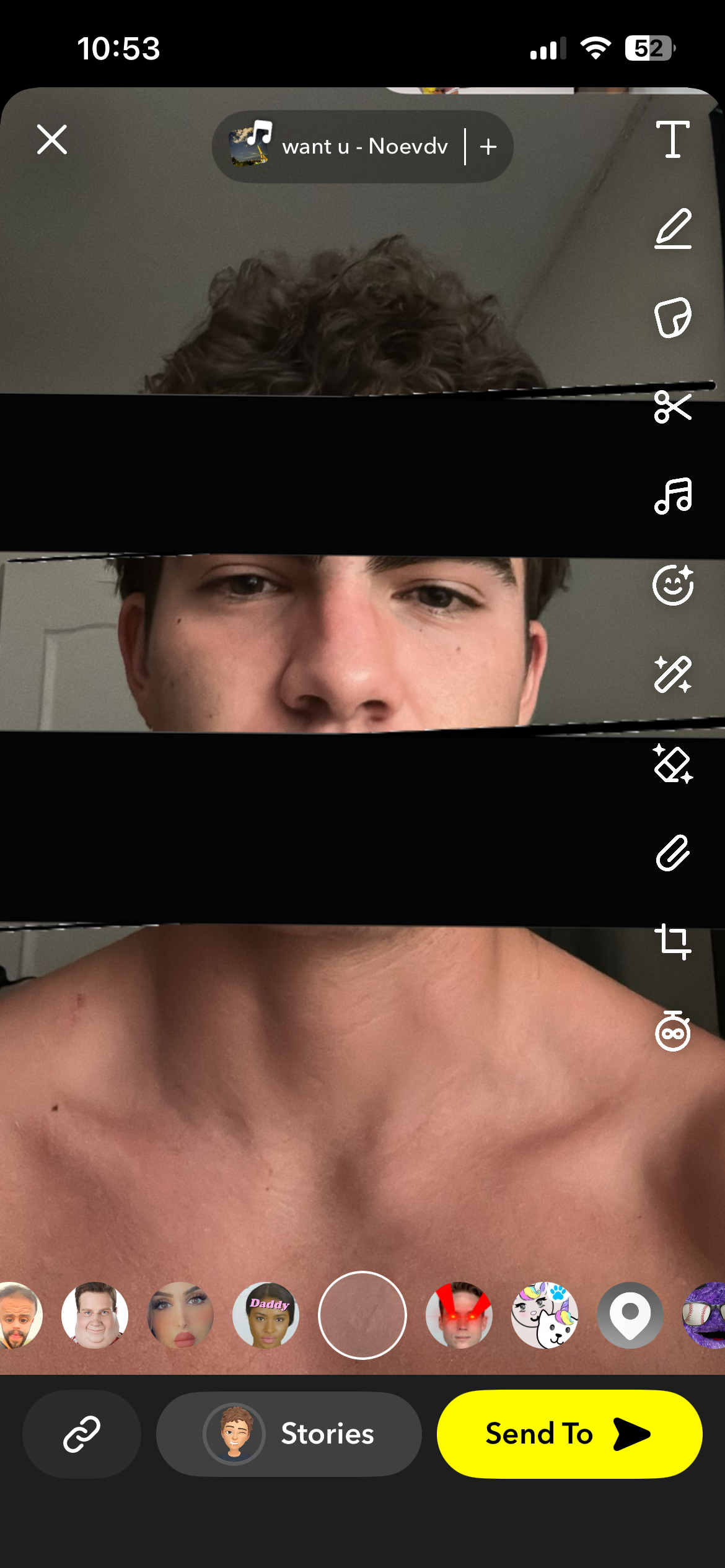
Task: Tap the yellow Send To button
Action: point(569,1434)
